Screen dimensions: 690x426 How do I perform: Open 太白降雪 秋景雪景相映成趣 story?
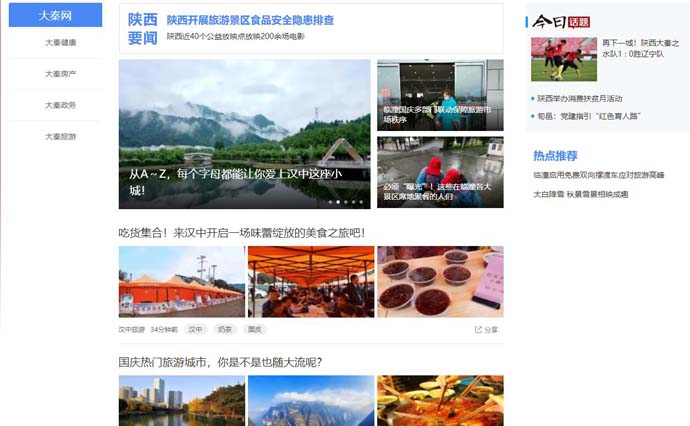[x=580, y=194]
